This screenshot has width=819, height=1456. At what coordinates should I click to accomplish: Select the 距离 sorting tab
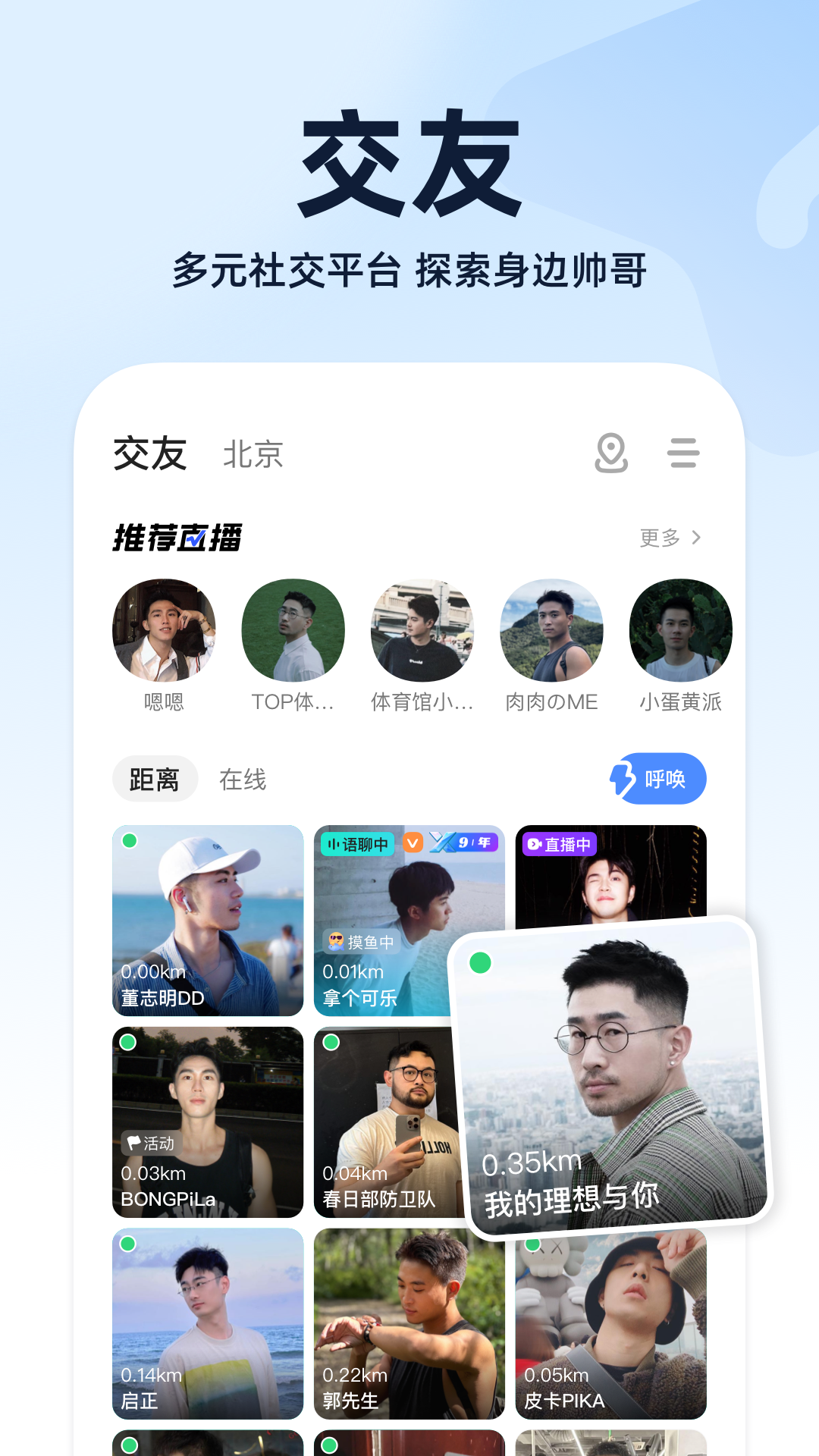(155, 778)
